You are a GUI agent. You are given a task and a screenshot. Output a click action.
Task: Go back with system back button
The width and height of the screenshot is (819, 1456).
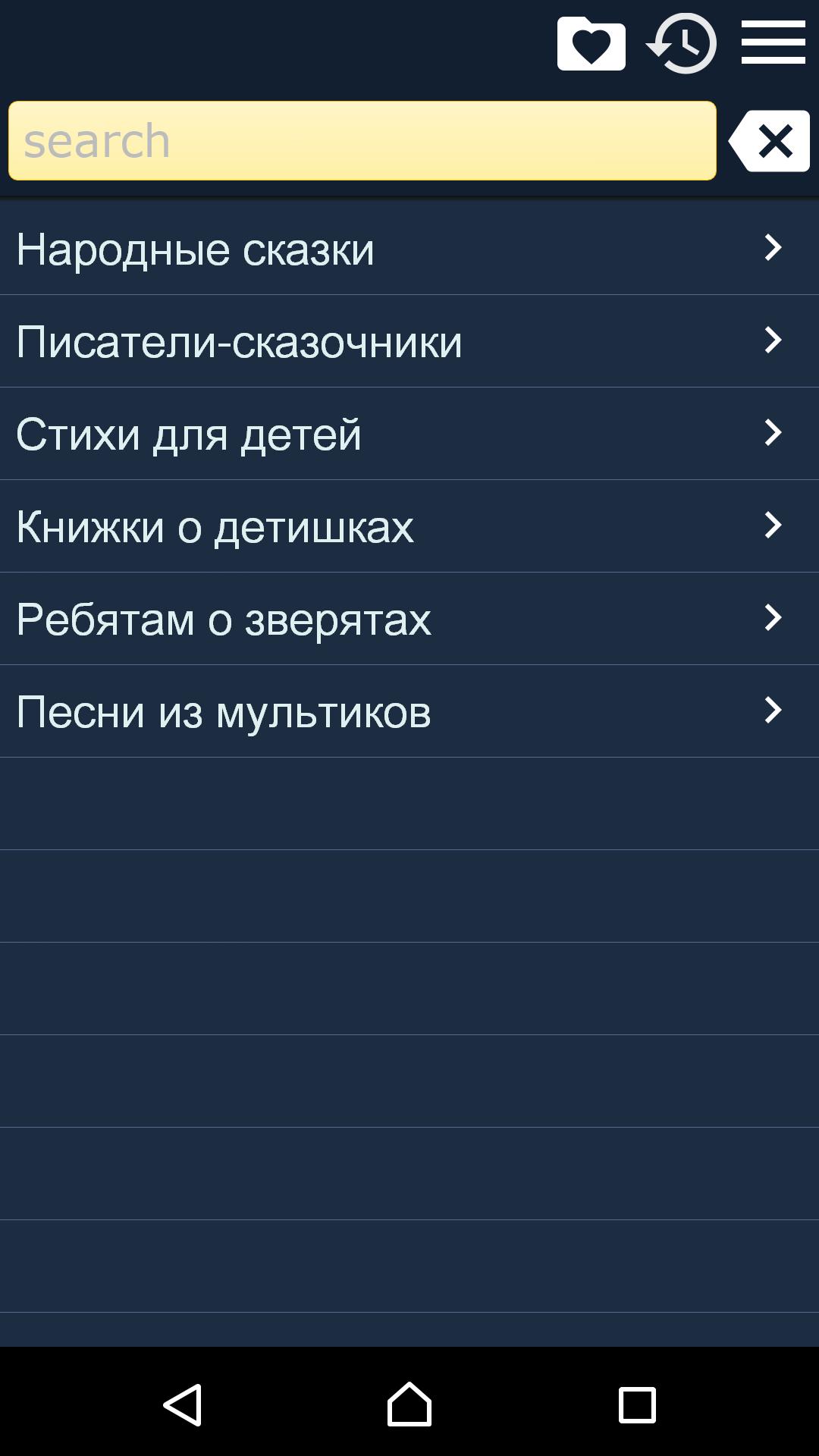(182, 1404)
